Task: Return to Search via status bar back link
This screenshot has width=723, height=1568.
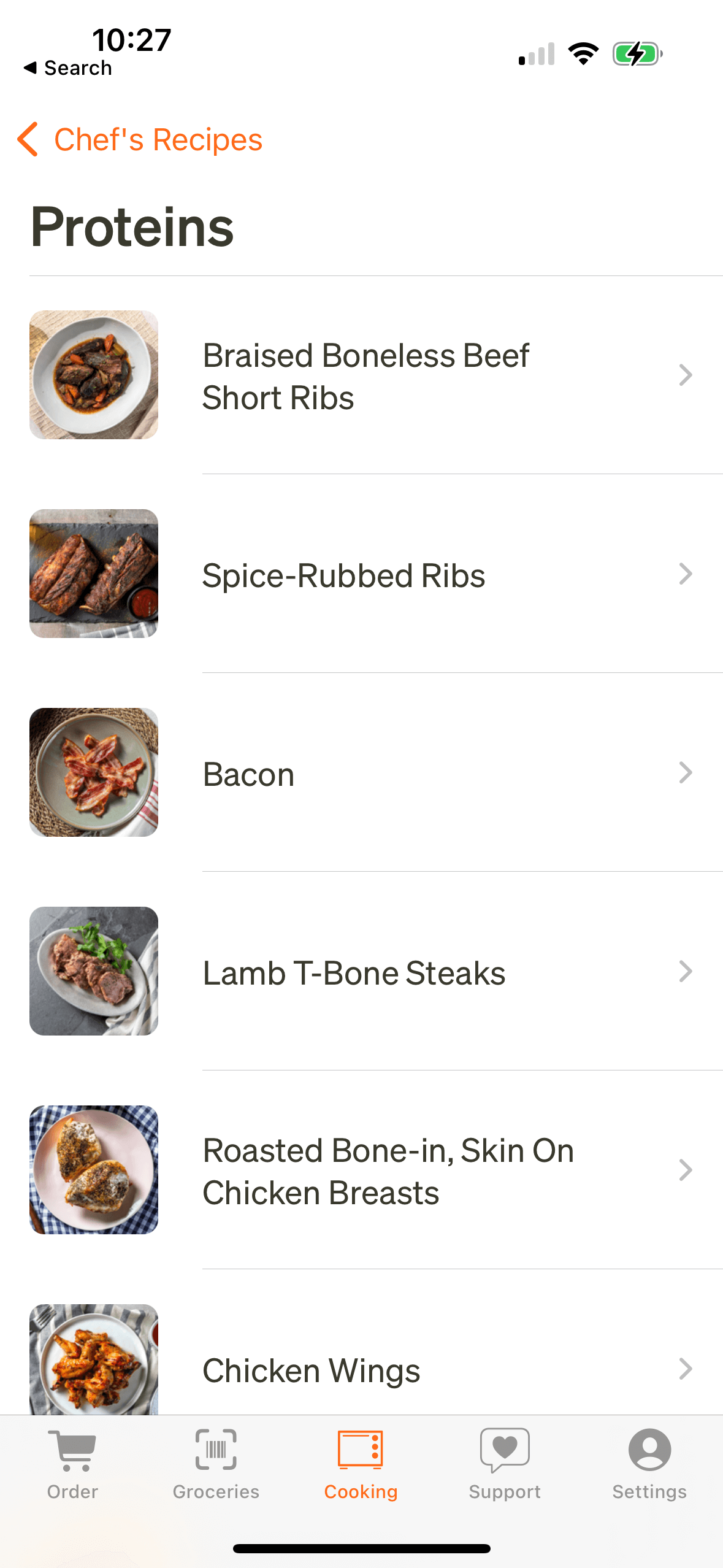Action: pyautogui.click(x=68, y=68)
